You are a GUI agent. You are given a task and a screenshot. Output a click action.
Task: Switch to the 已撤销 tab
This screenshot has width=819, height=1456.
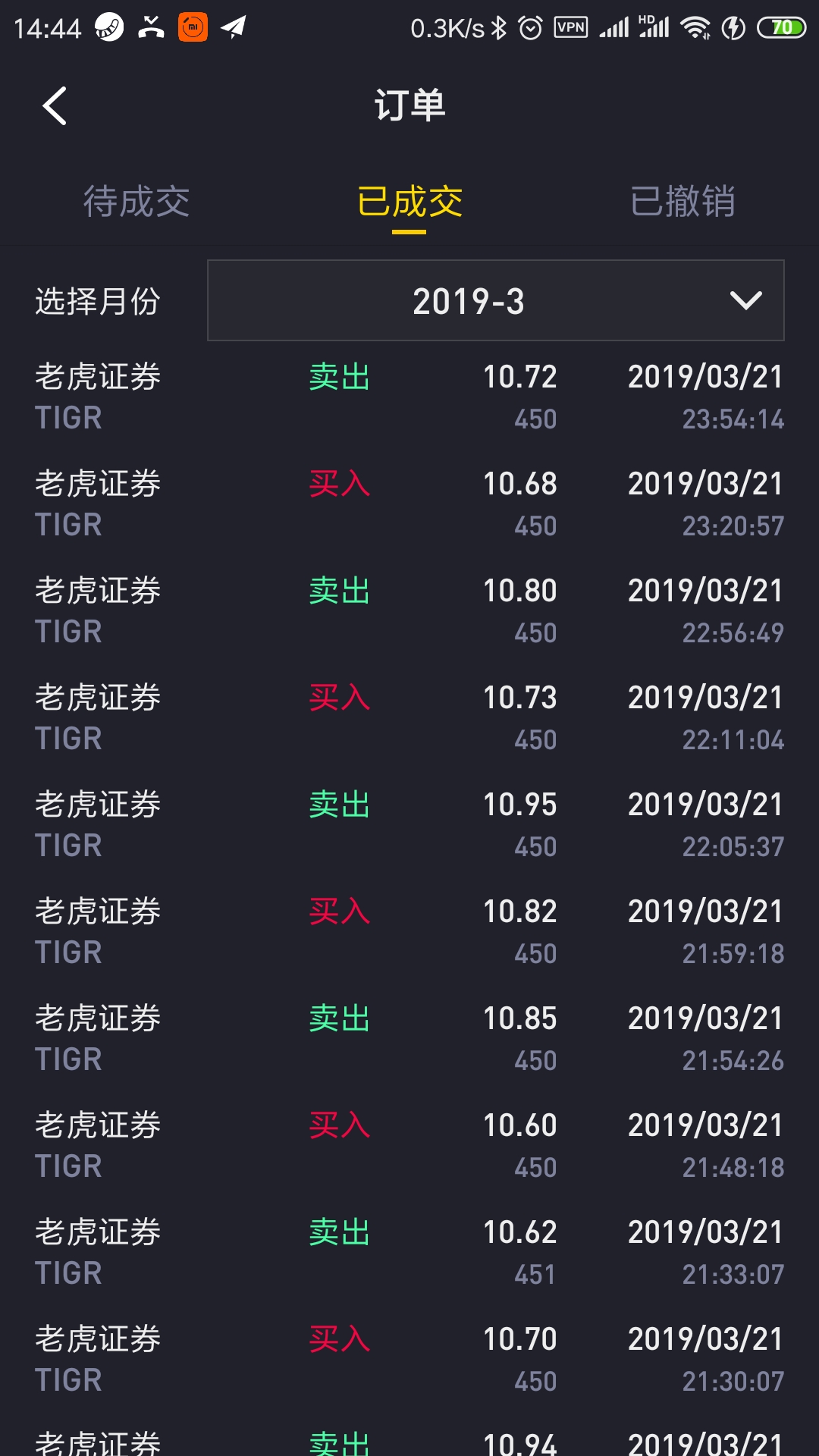click(x=682, y=202)
